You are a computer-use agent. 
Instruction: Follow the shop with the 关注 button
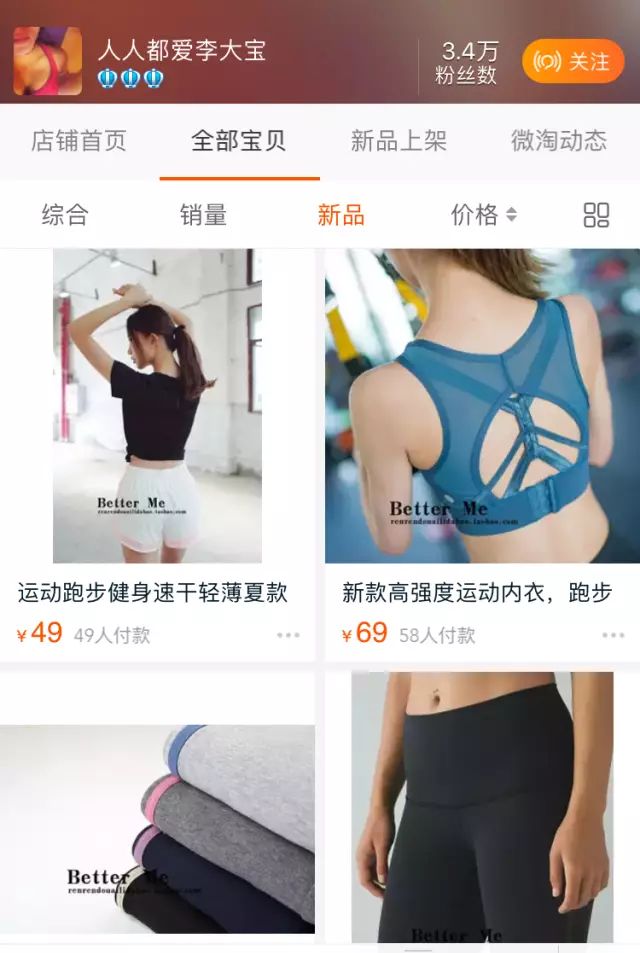pyautogui.click(x=573, y=62)
